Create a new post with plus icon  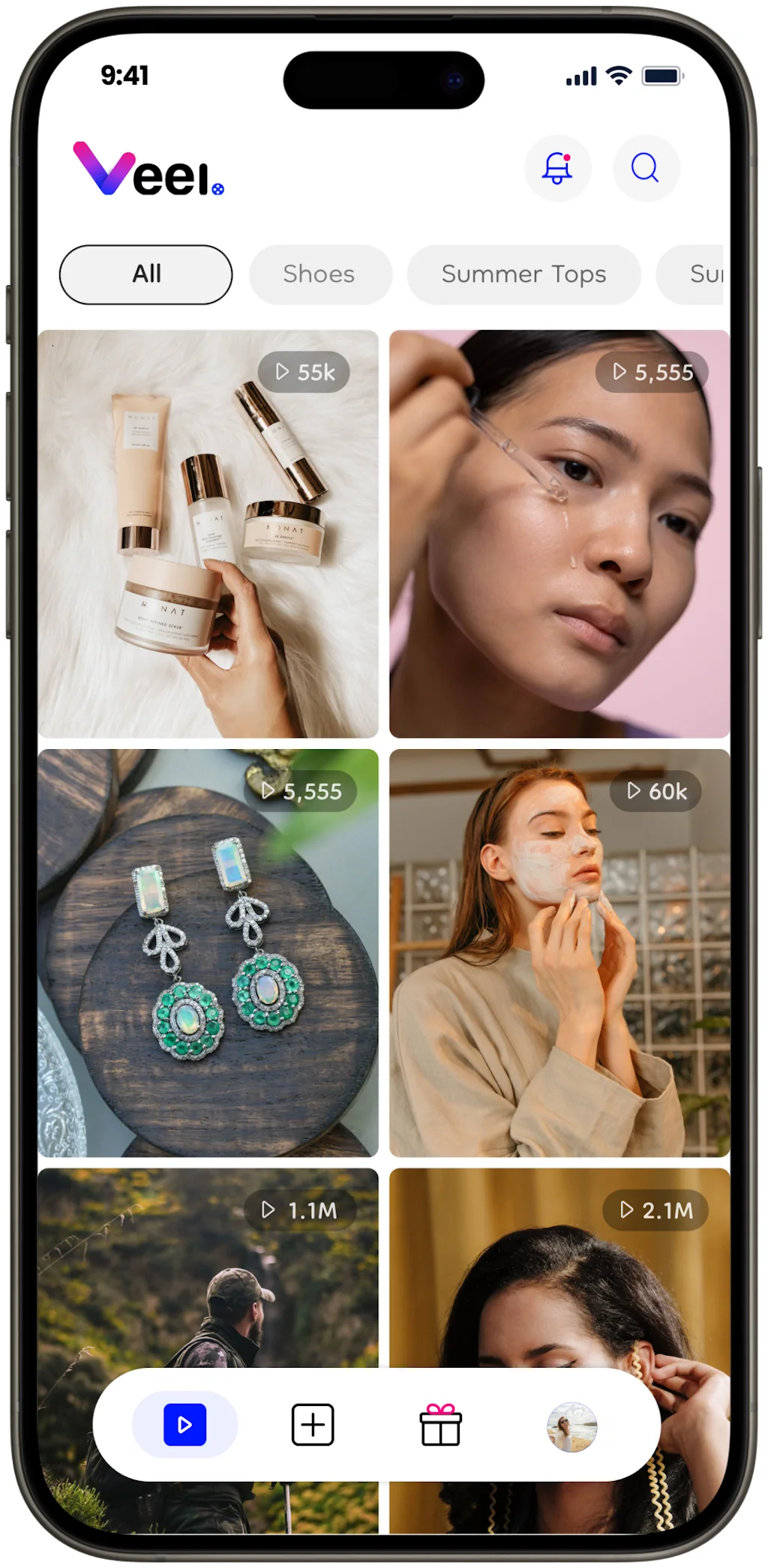point(313,1424)
